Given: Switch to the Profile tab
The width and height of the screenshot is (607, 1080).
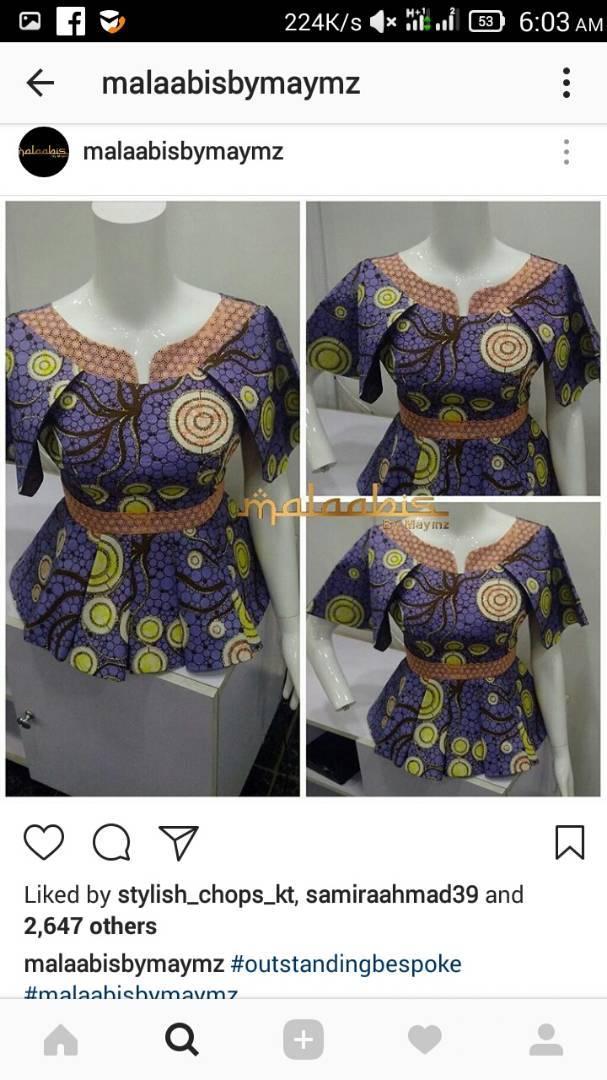Looking at the screenshot, I should coord(546,1039).
